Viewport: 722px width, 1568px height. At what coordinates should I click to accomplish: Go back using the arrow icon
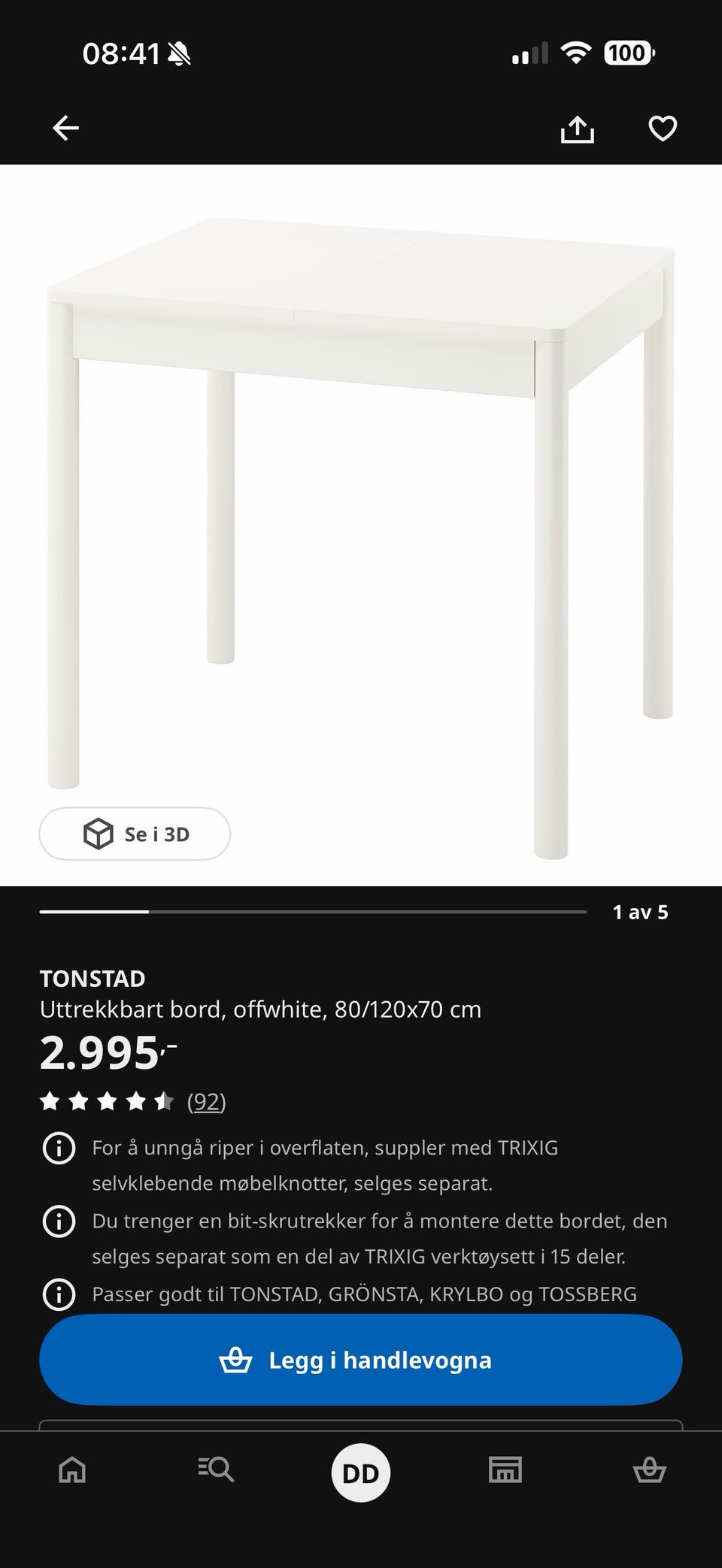point(65,128)
